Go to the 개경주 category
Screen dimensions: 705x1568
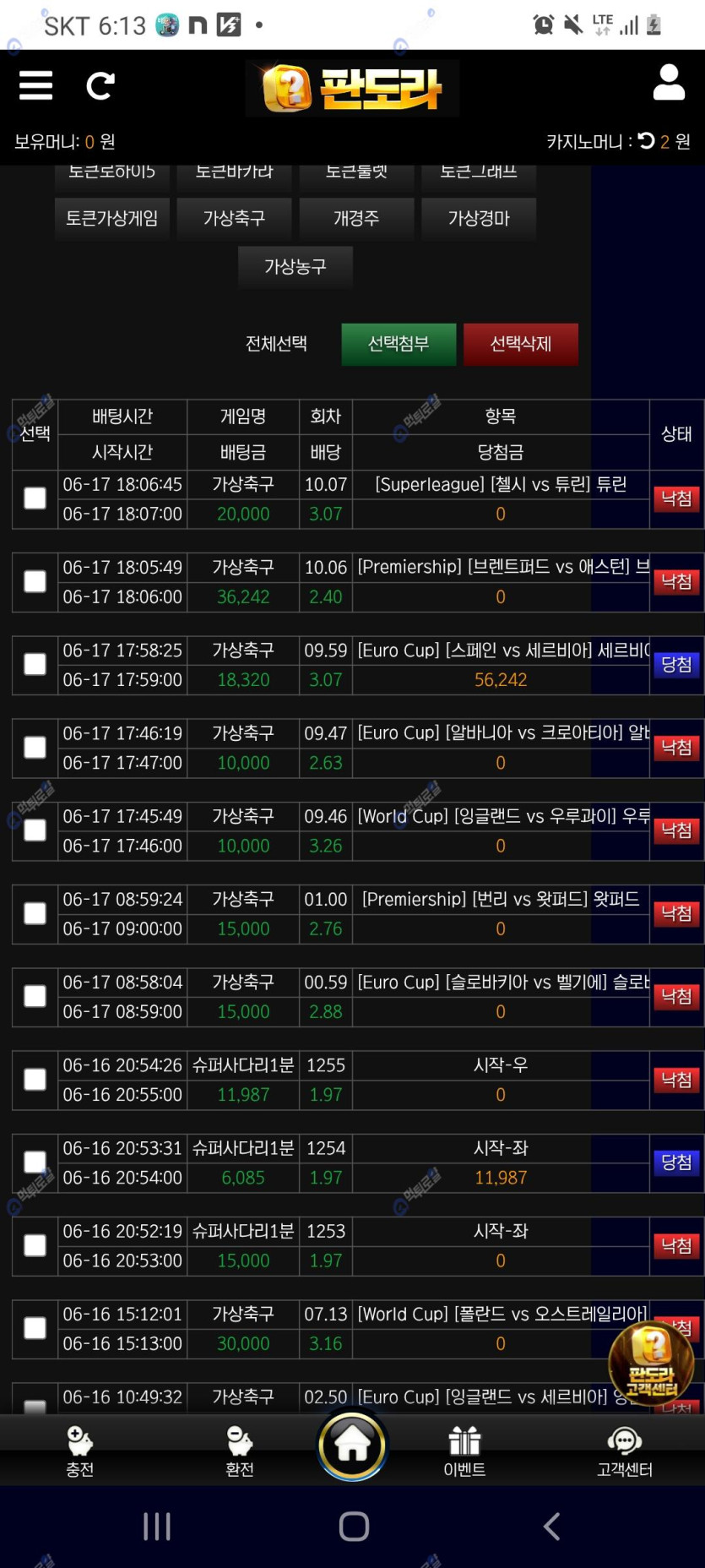click(356, 218)
